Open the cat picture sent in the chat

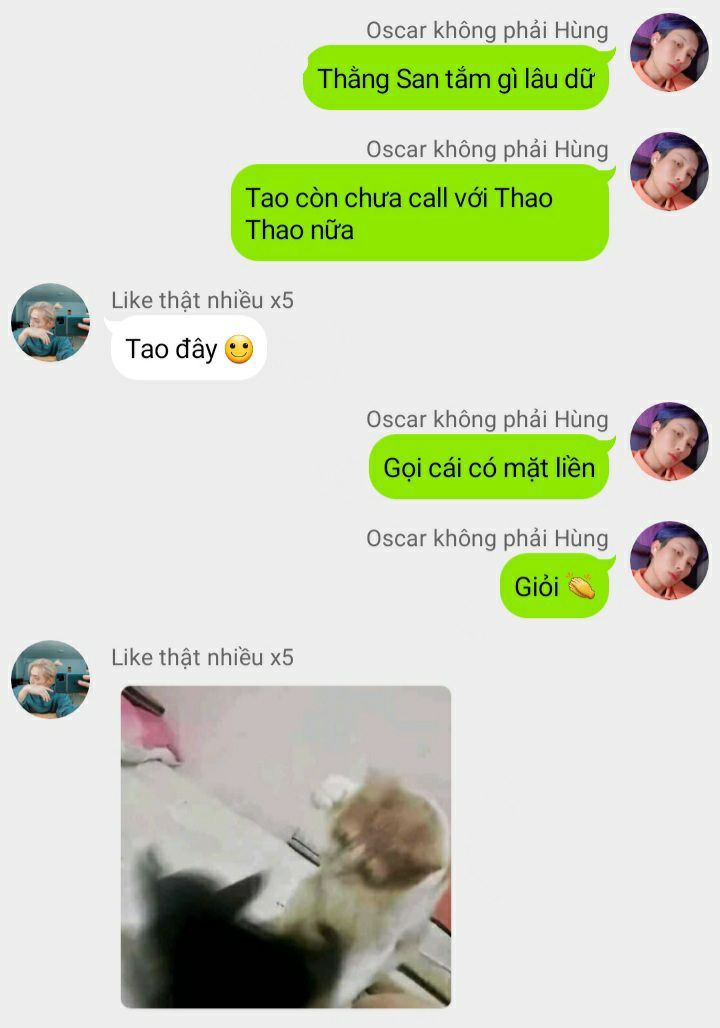point(286,846)
